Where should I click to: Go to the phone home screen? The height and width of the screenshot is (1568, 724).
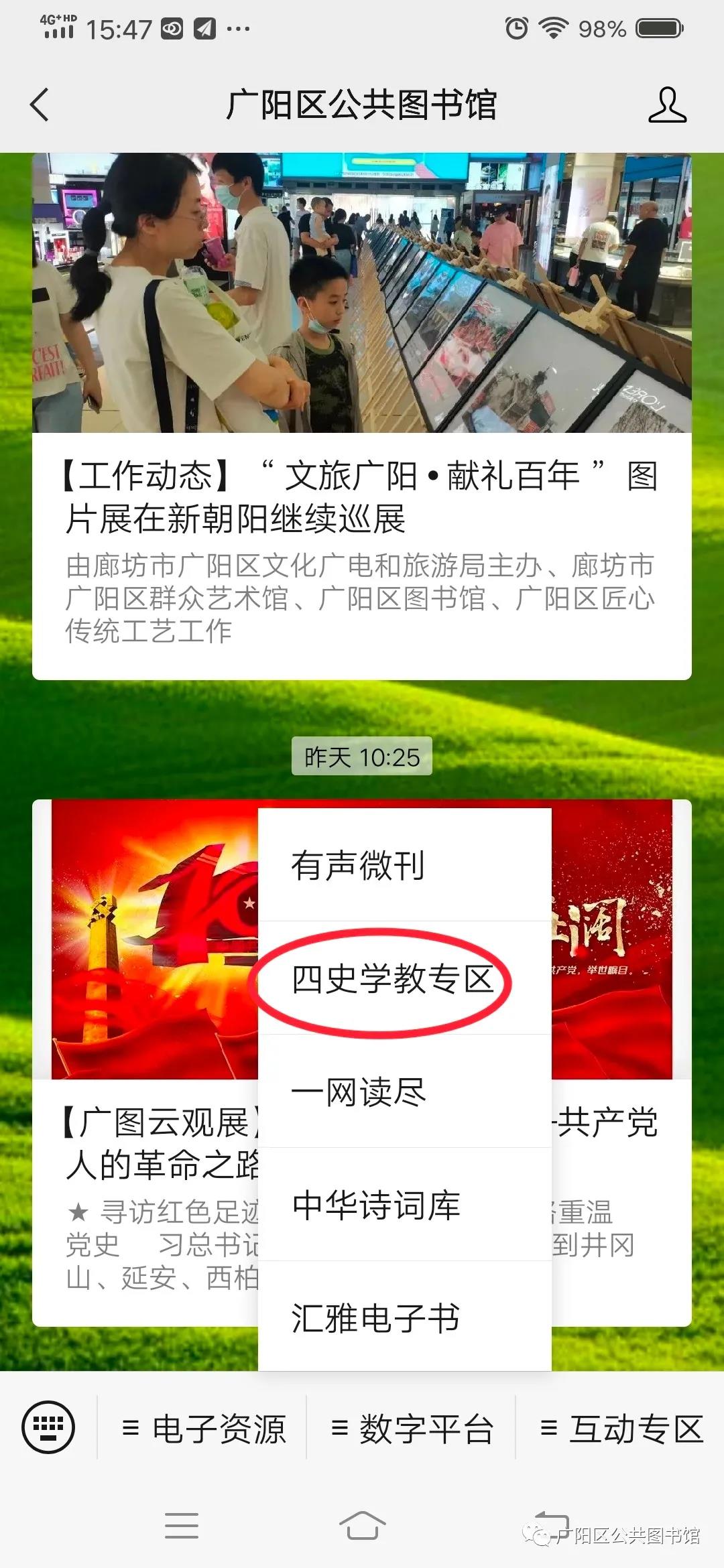pyautogui.click(x=362, y=1526)
